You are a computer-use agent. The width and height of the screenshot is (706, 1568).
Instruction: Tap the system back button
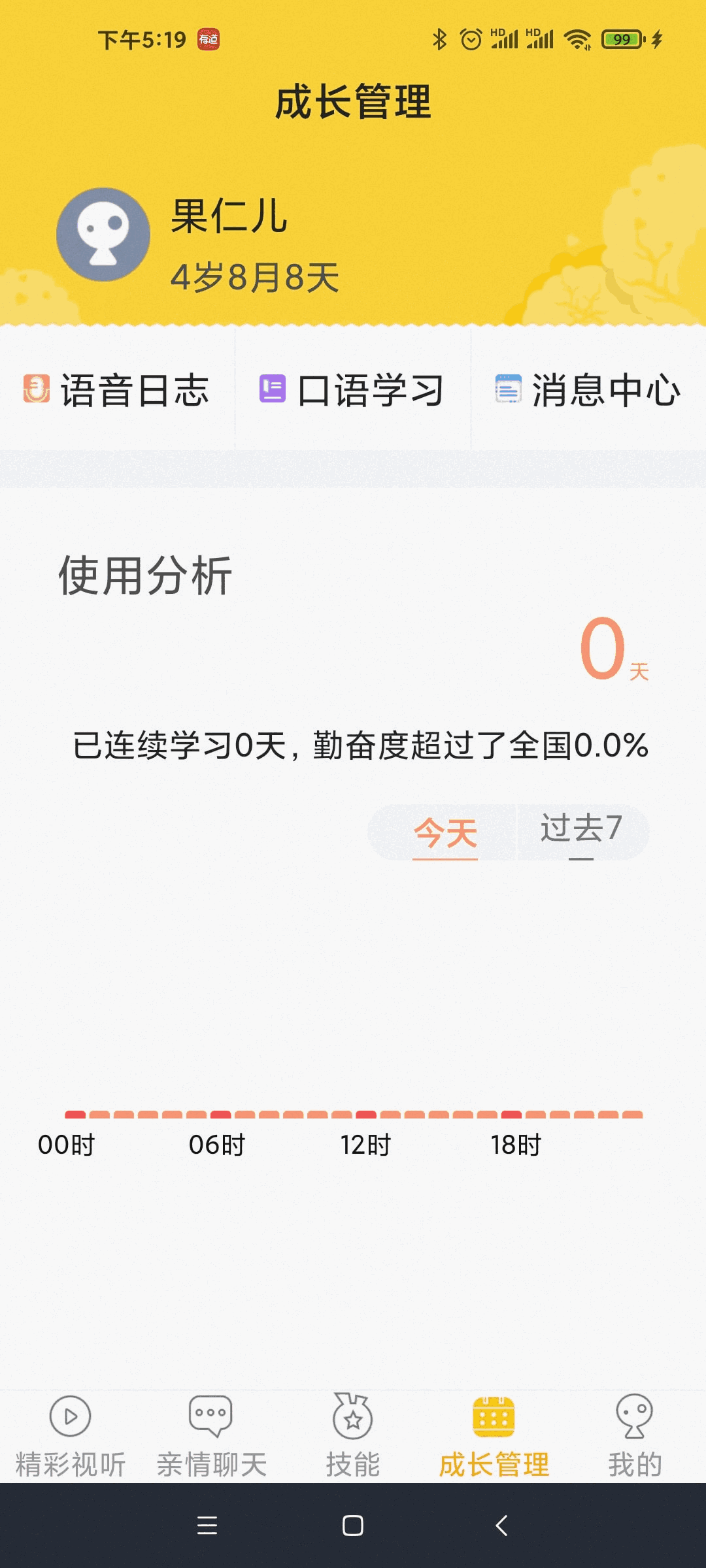tap(501, 1526)
